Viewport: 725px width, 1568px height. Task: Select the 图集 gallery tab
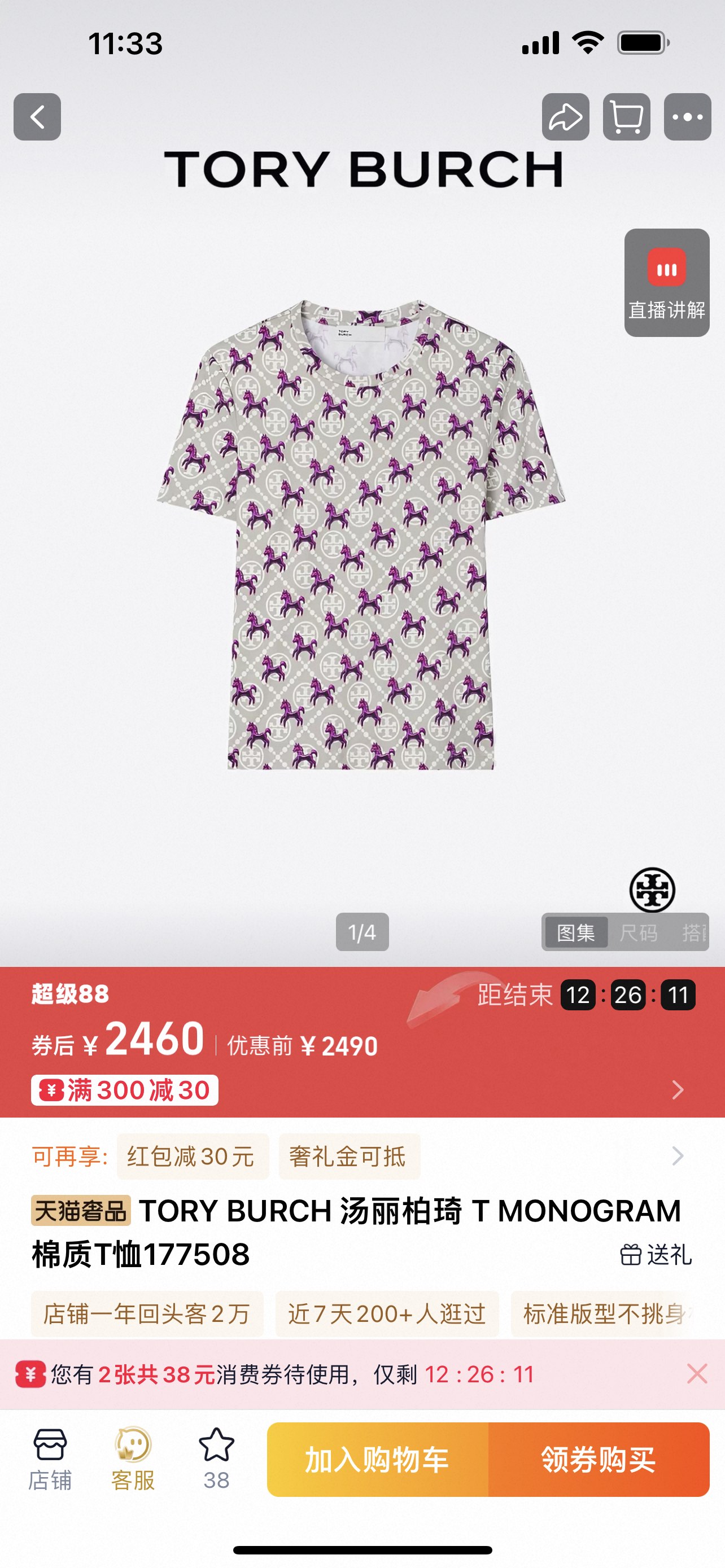(576, 932)
